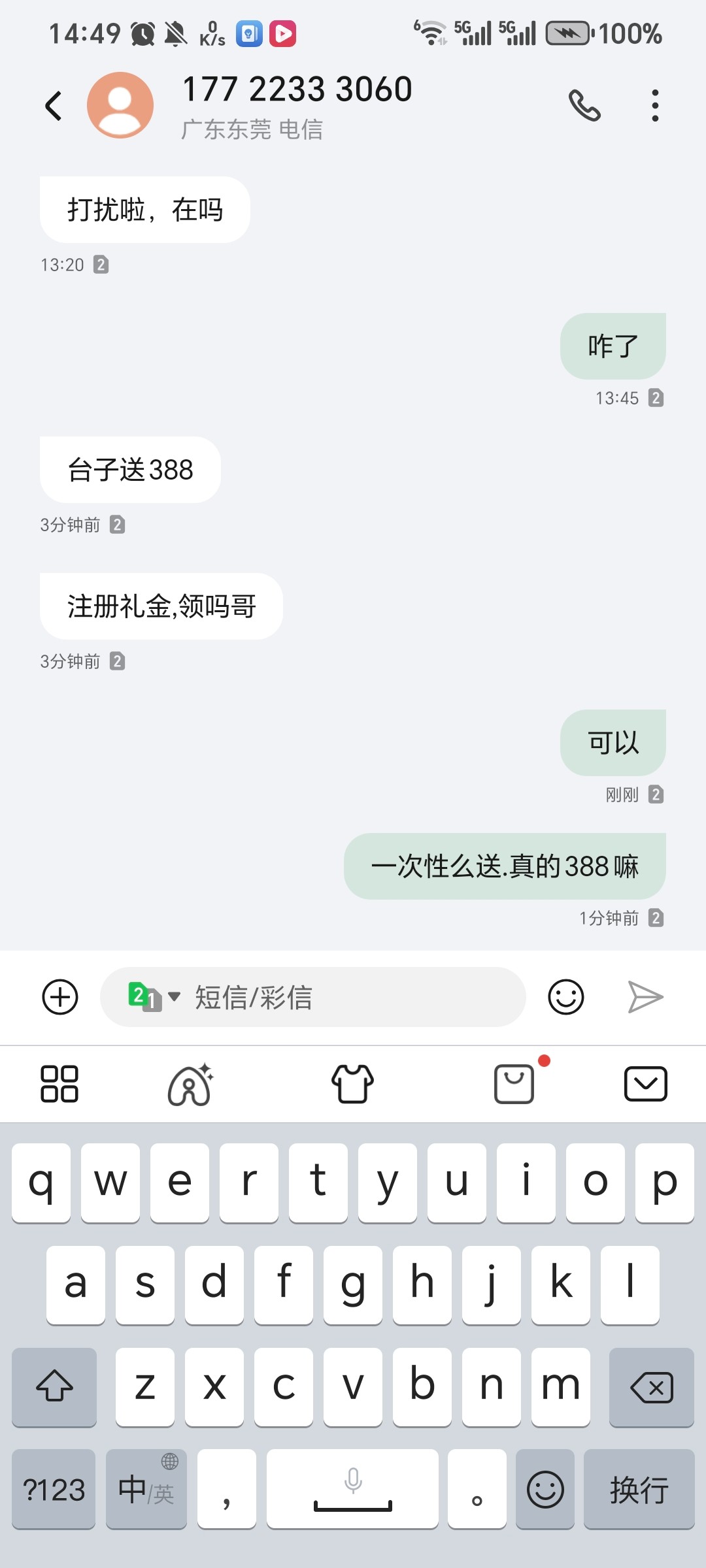The height and width of the screenshot is (1568, 706).
Task: Go back to the message list
Action: (54, 106)
